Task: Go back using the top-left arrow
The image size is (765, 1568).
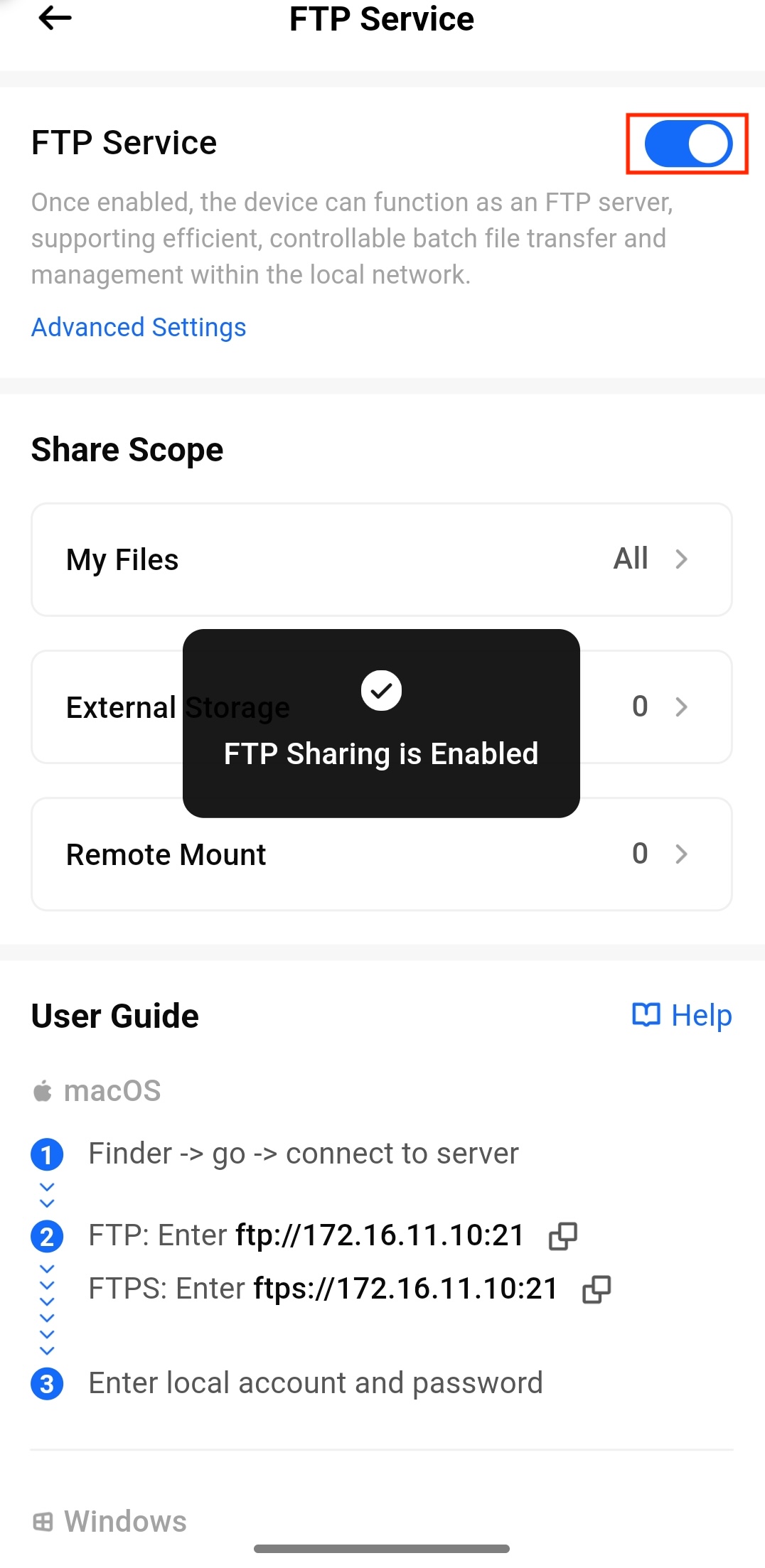Action: [55, 18]
